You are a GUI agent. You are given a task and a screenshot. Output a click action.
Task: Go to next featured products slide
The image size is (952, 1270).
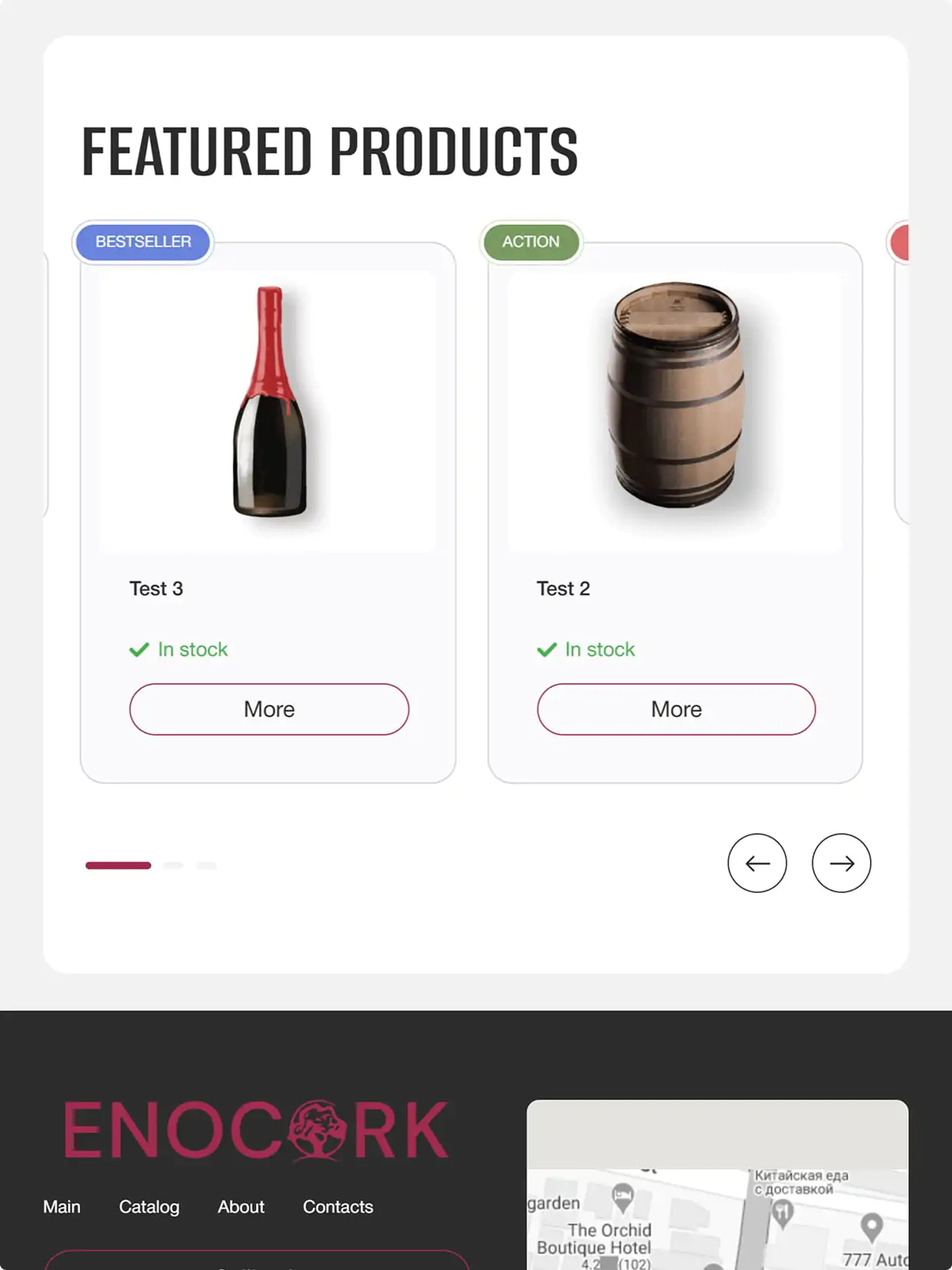[x=841, y=863]
